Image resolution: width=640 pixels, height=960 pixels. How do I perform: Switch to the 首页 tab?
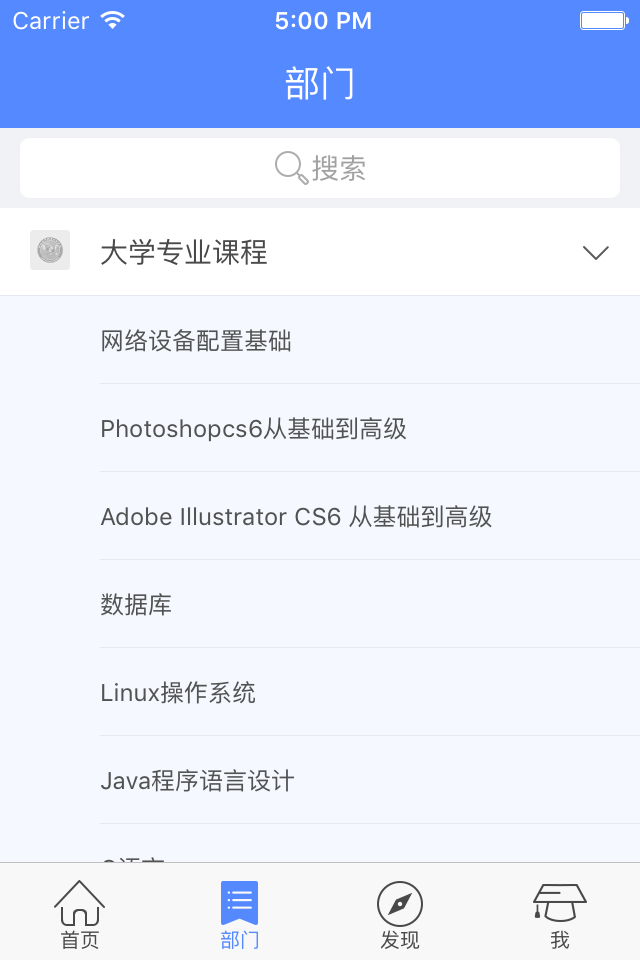(80, 914)
